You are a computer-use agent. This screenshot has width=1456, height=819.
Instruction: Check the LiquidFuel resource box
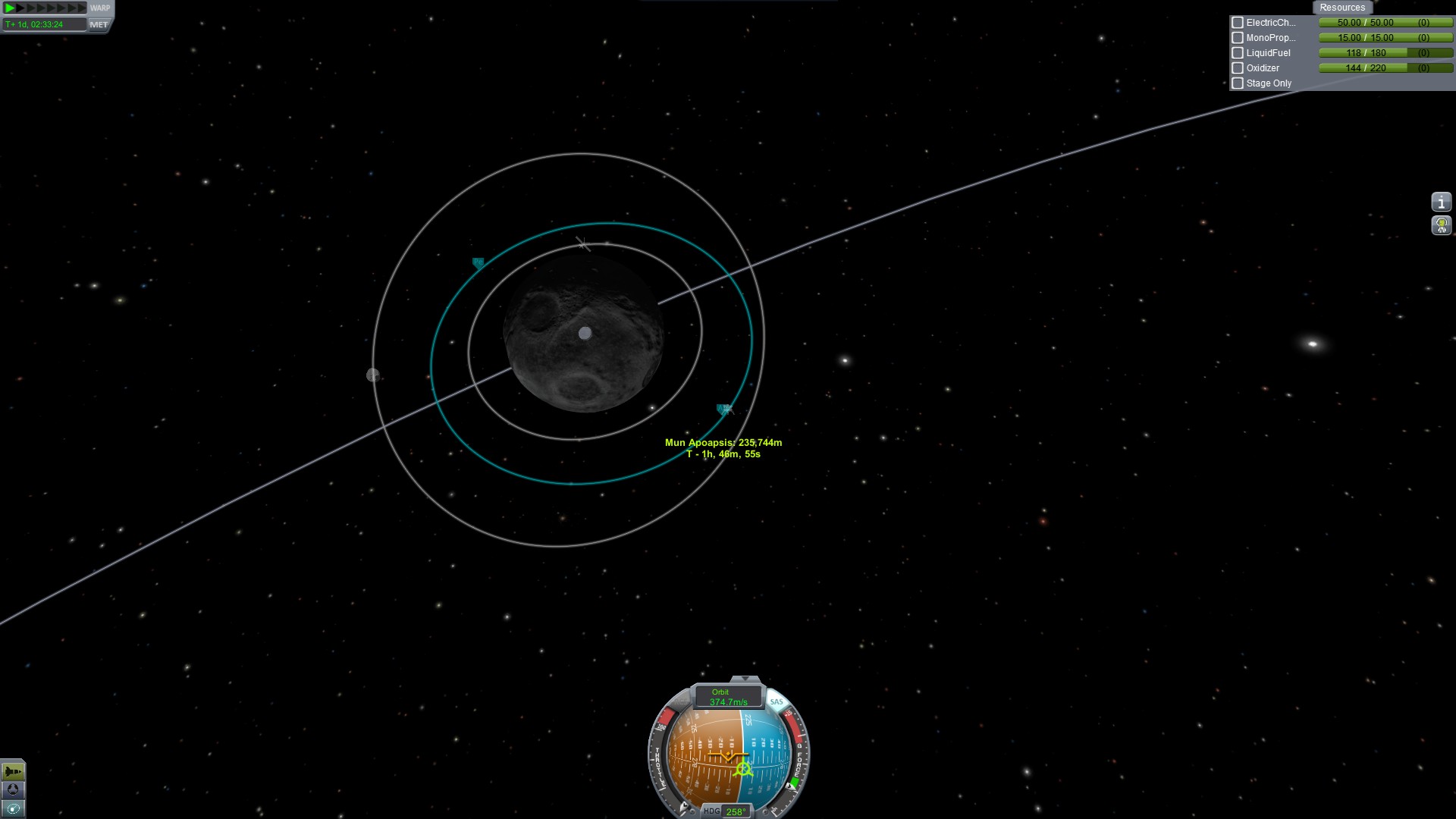[1238, 53]
